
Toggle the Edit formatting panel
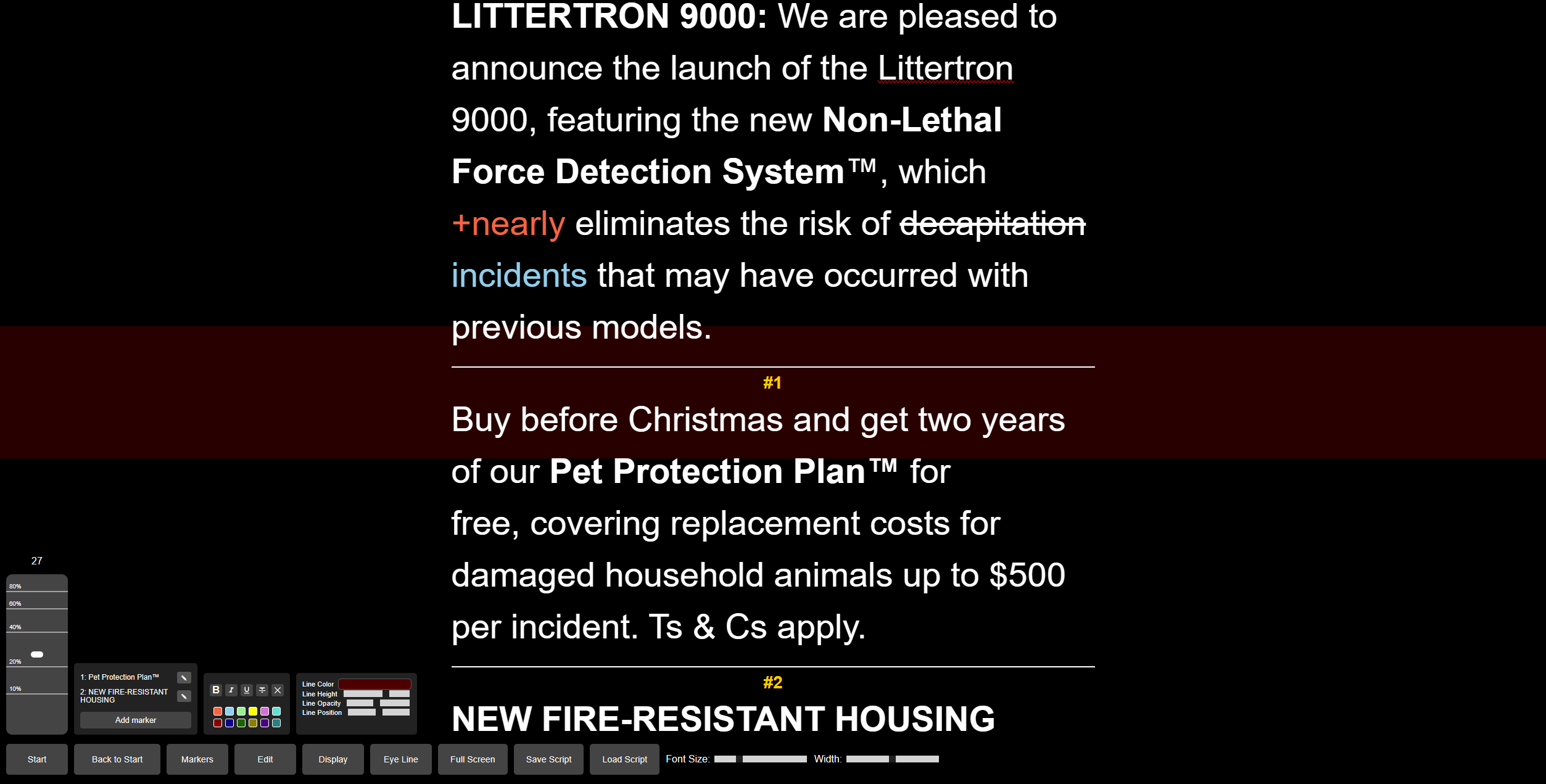(x=265, y=759)
